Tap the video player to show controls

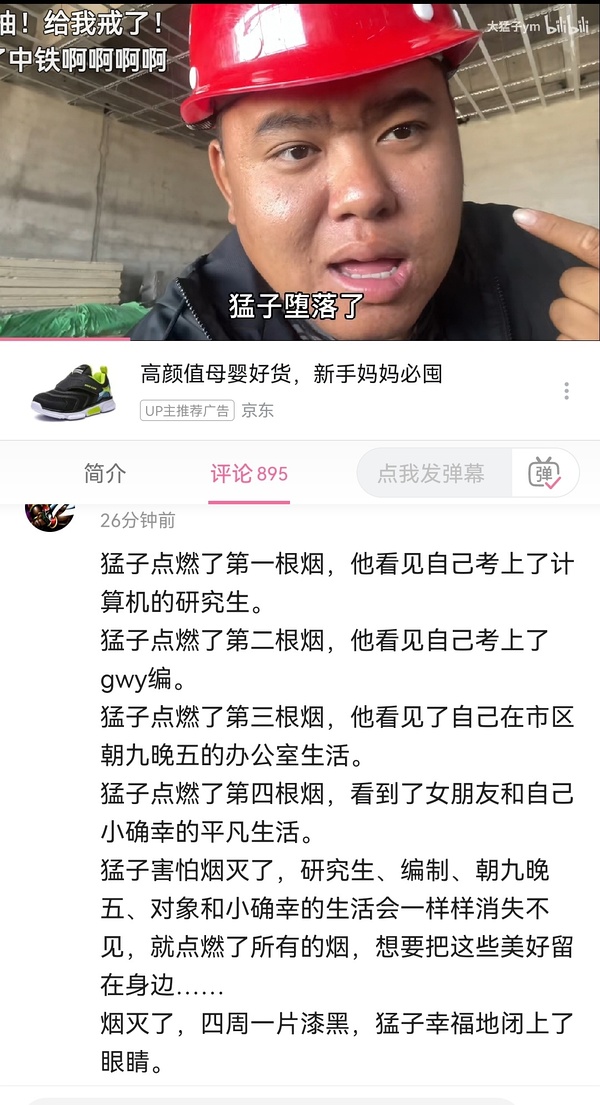300,170
